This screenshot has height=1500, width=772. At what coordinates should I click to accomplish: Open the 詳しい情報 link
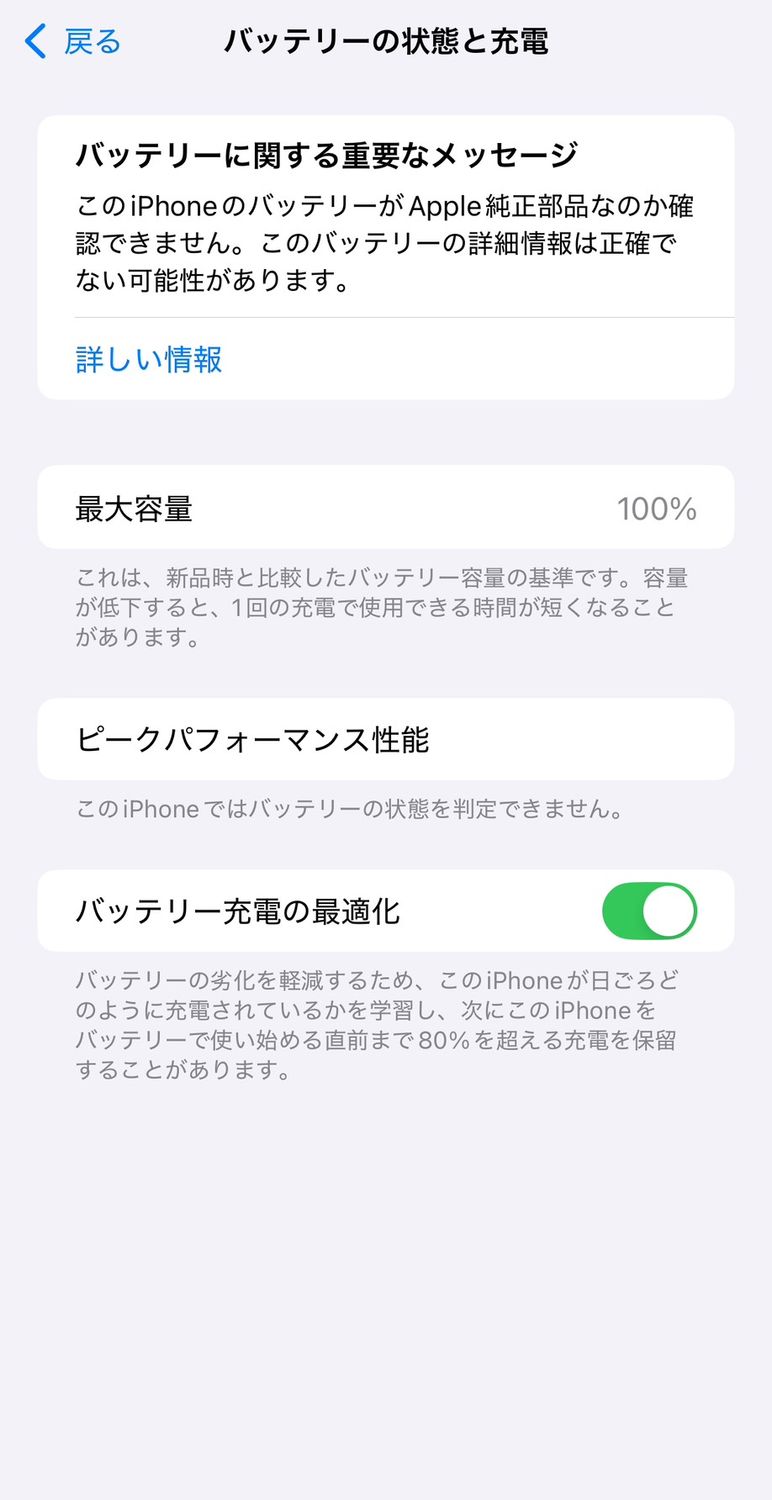click(x=149, y=359)
